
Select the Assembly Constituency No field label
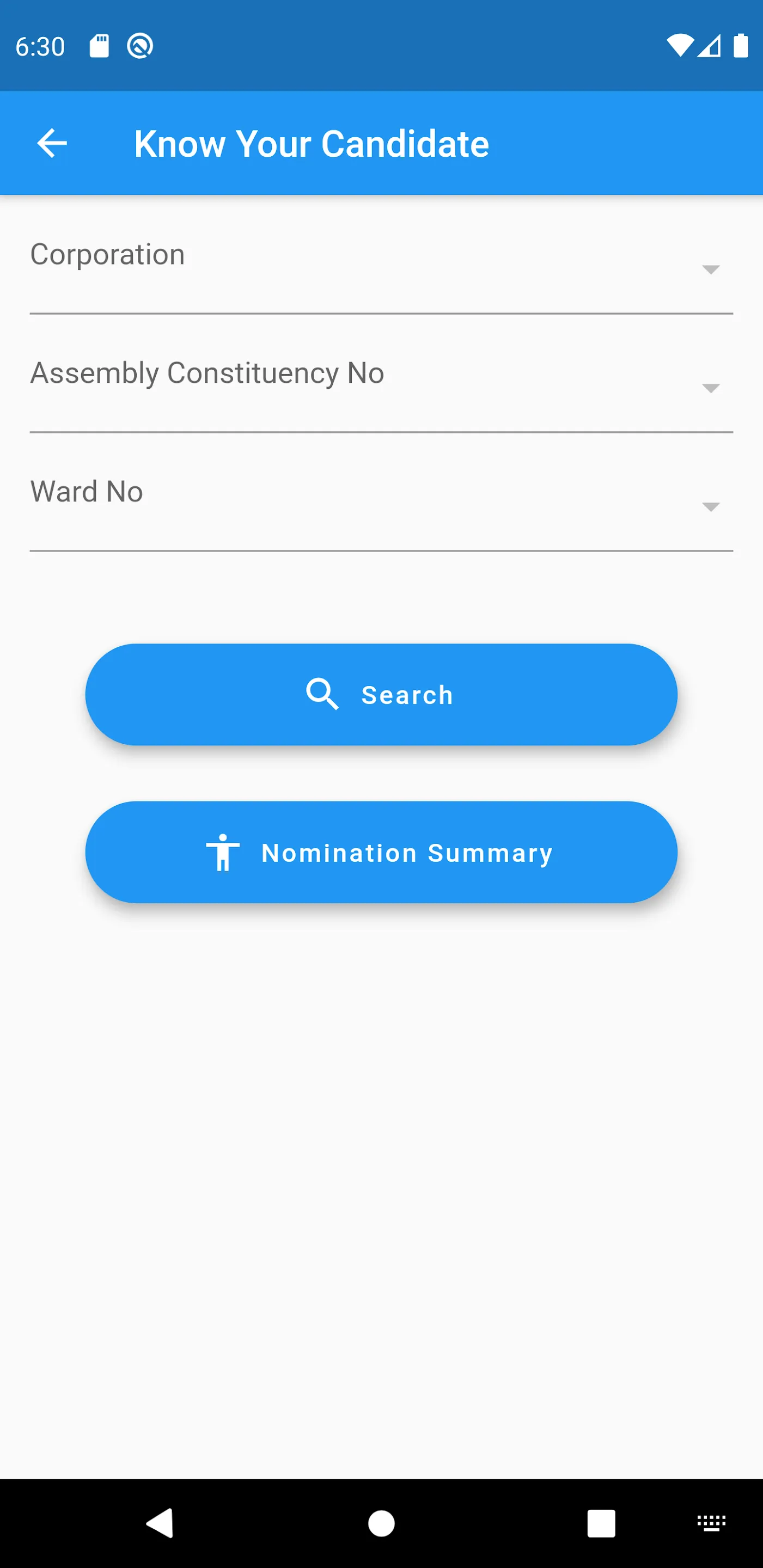click(x=207, y=373)
